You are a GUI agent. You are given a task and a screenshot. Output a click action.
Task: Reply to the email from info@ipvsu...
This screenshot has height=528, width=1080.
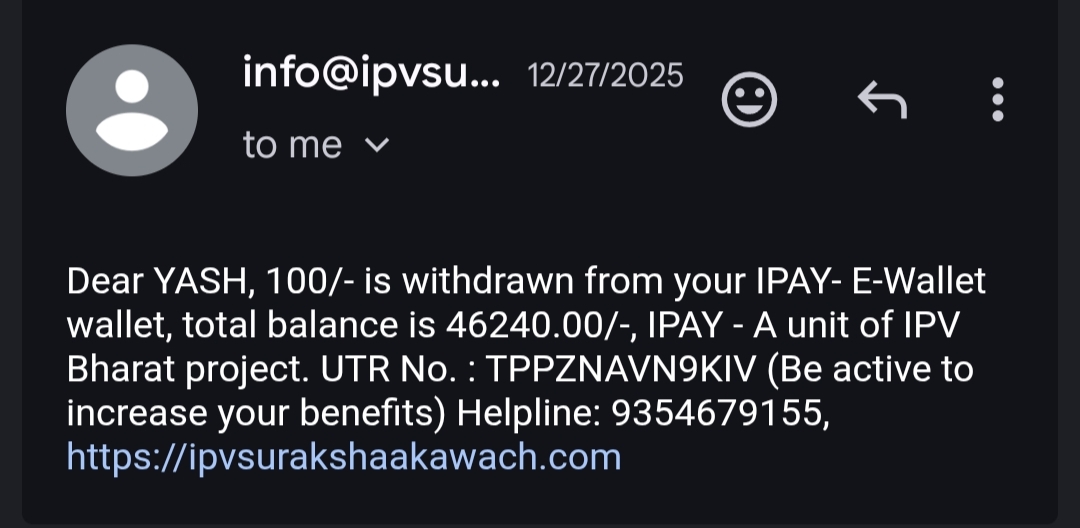[x=882, y=100]
